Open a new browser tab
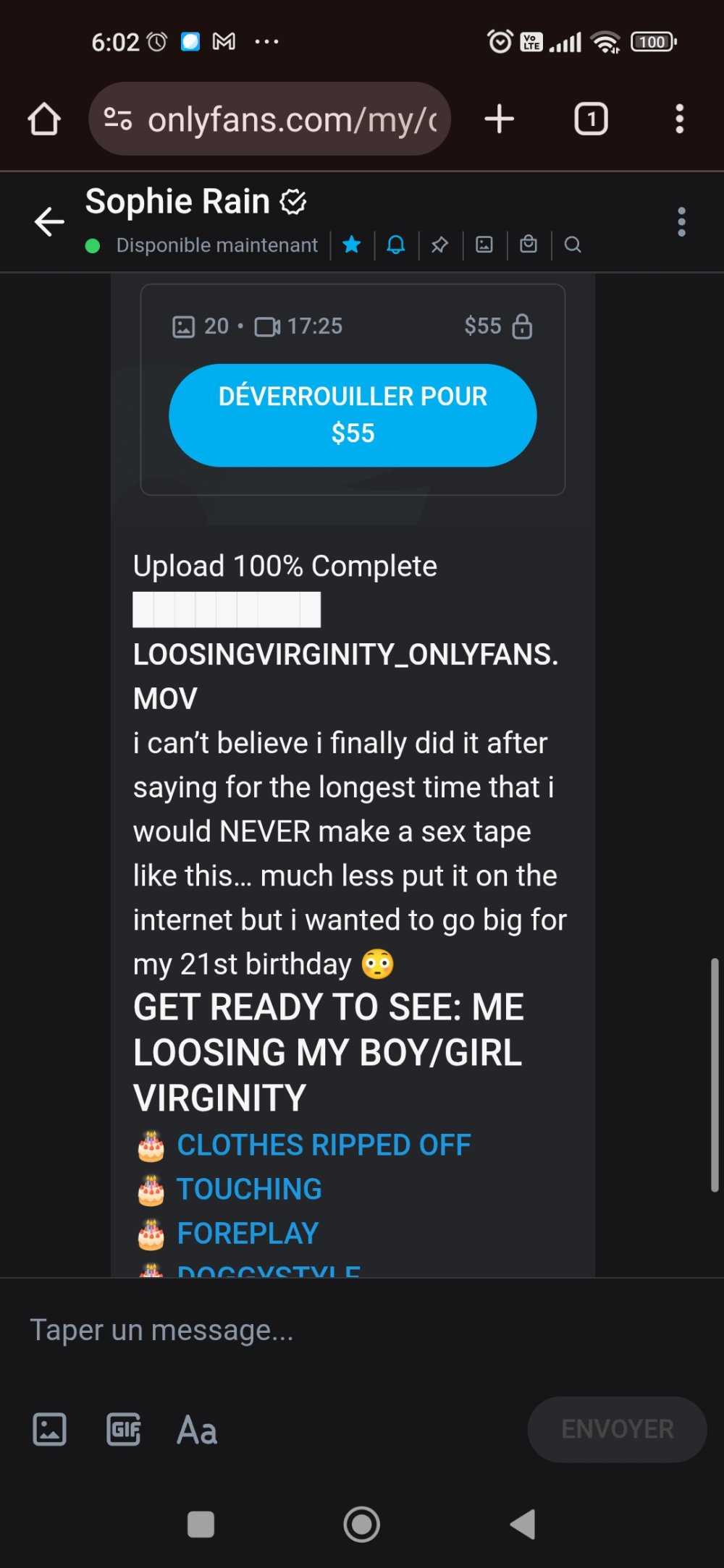 pyautogui.click(x=500, y=119)
